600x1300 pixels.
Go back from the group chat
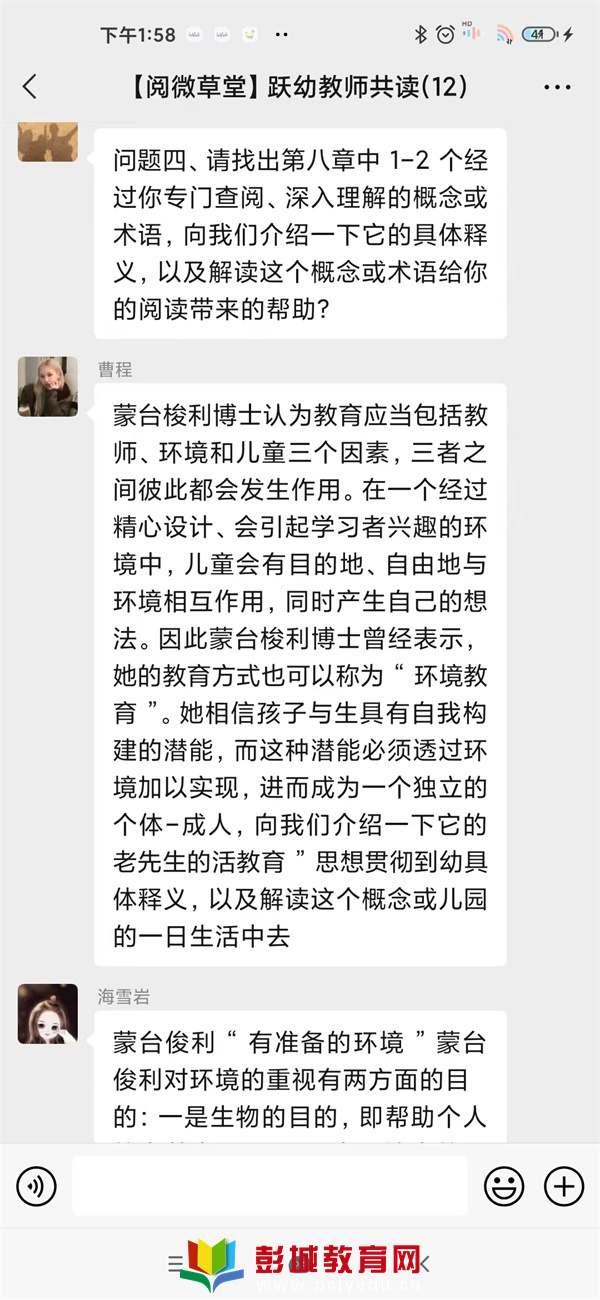(30, 87)
